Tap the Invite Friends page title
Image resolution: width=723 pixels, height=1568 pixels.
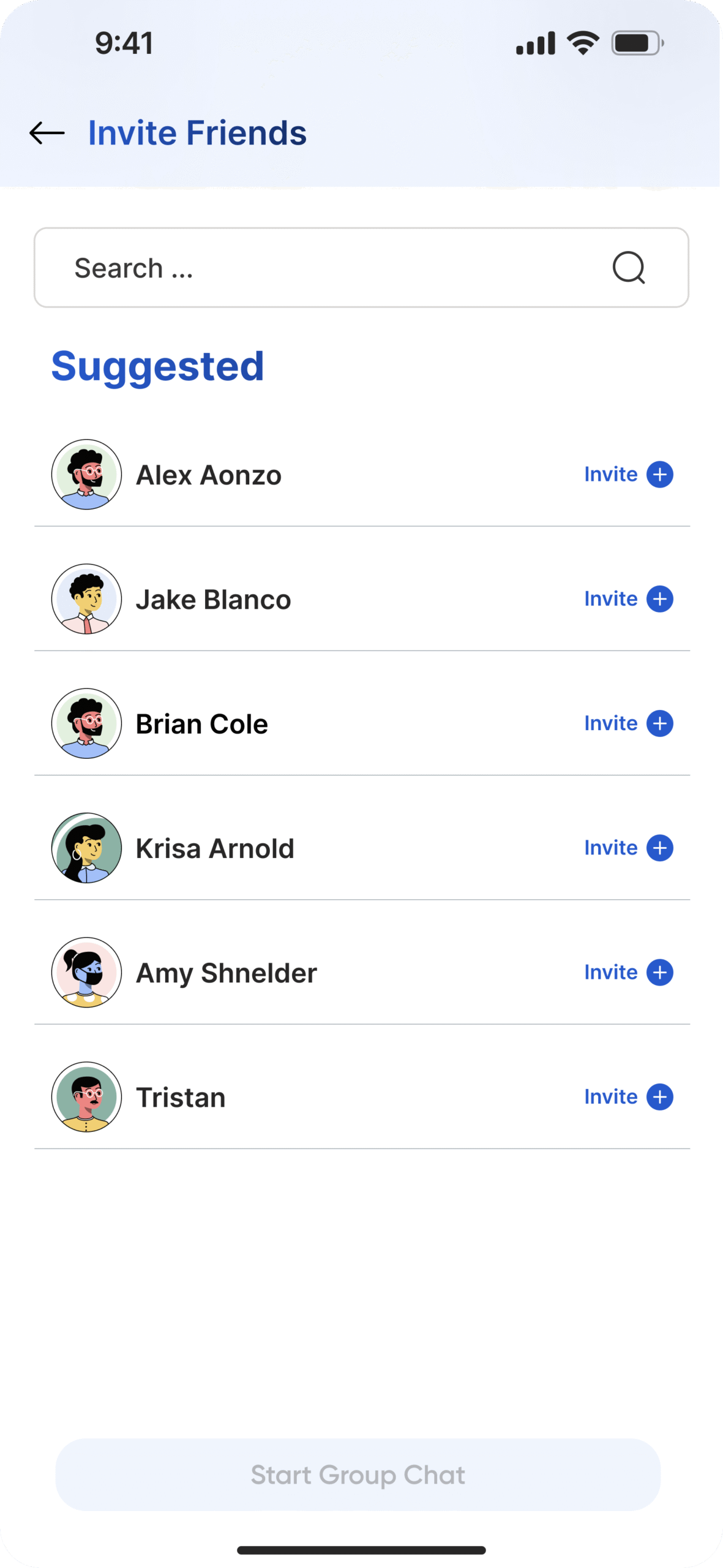[x=197, y=133]
